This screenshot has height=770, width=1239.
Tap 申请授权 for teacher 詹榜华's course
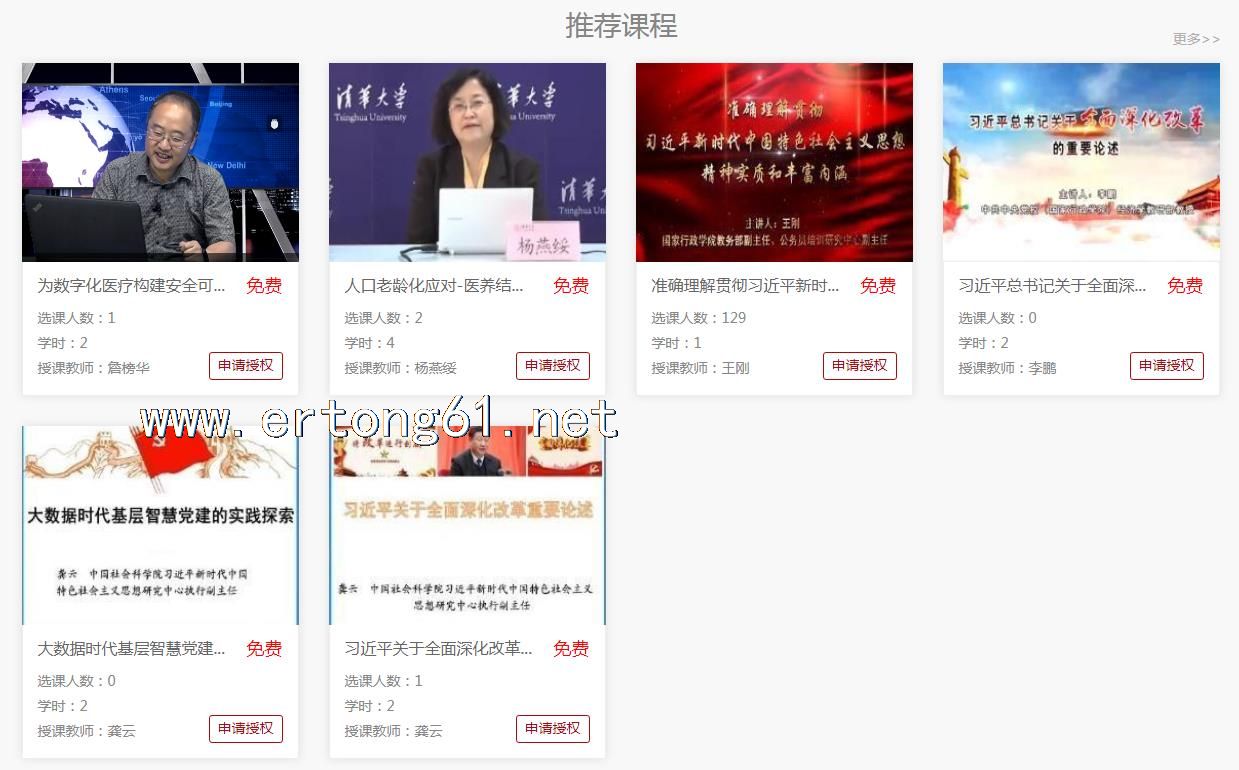(x=246, y=366)
